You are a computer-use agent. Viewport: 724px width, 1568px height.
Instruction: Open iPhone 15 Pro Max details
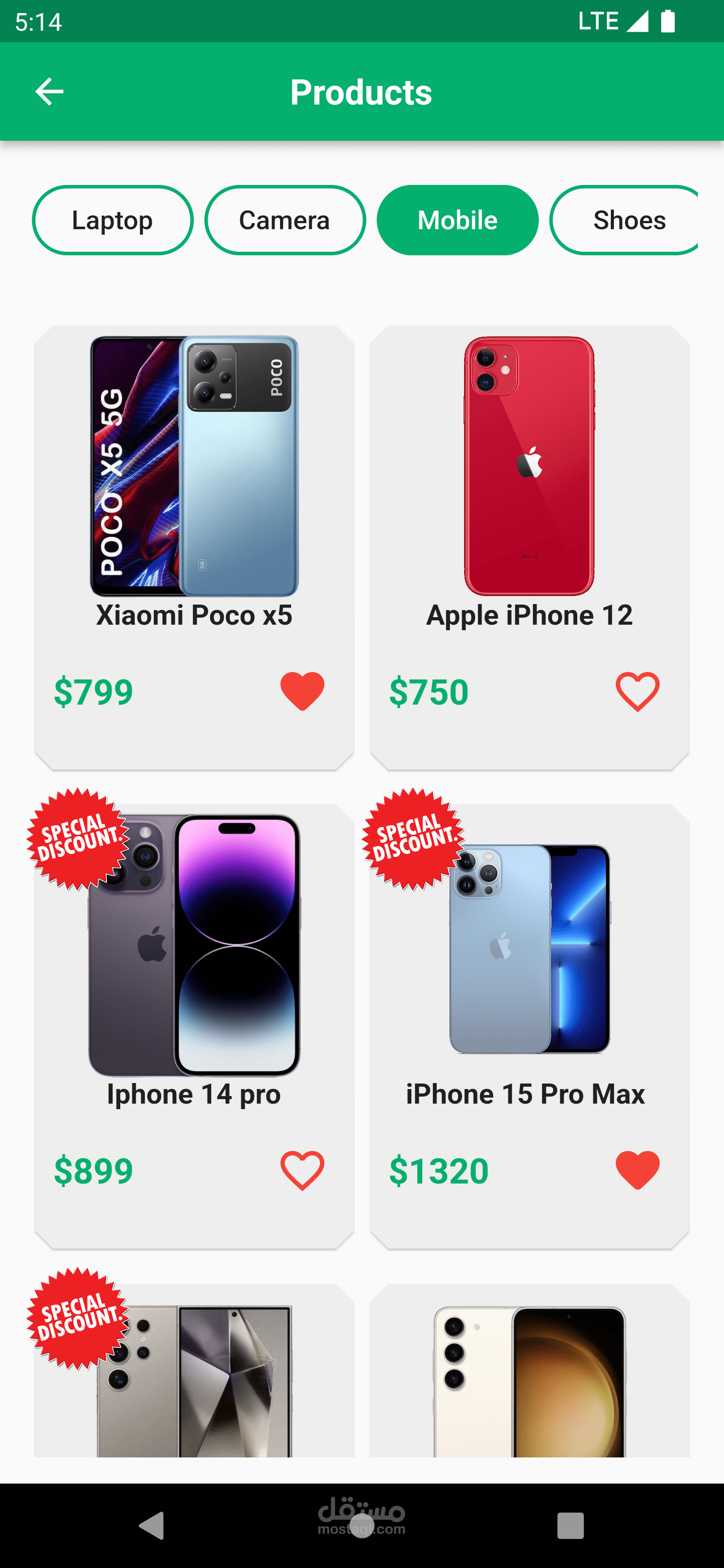(529, 974)
